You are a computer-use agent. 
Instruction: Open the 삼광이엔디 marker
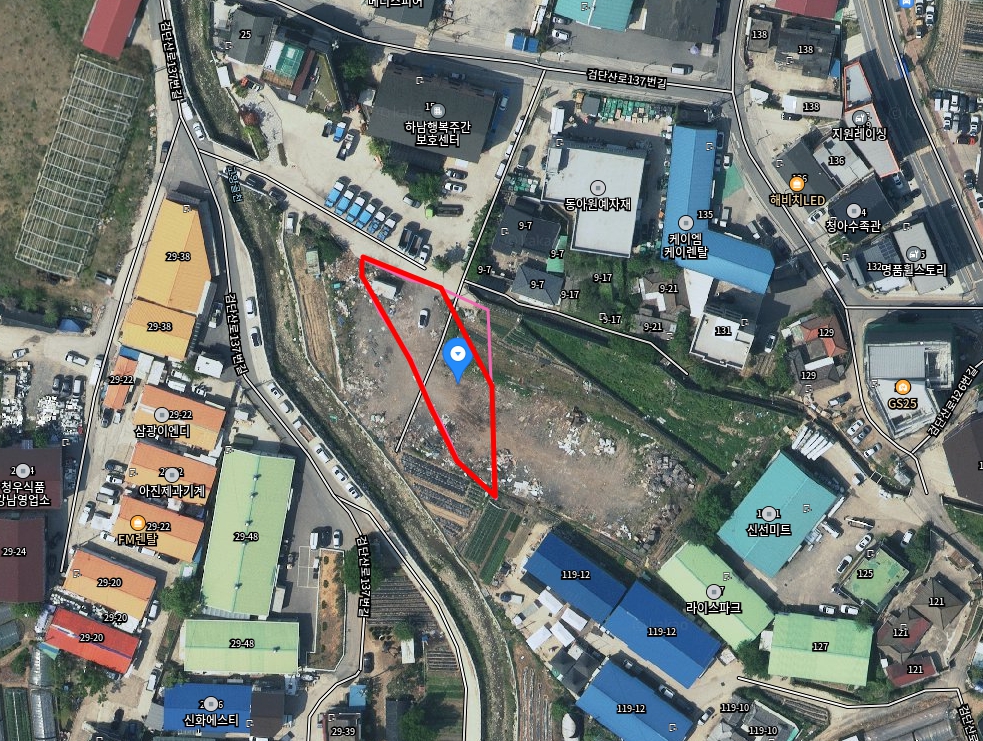coord(162,415)
